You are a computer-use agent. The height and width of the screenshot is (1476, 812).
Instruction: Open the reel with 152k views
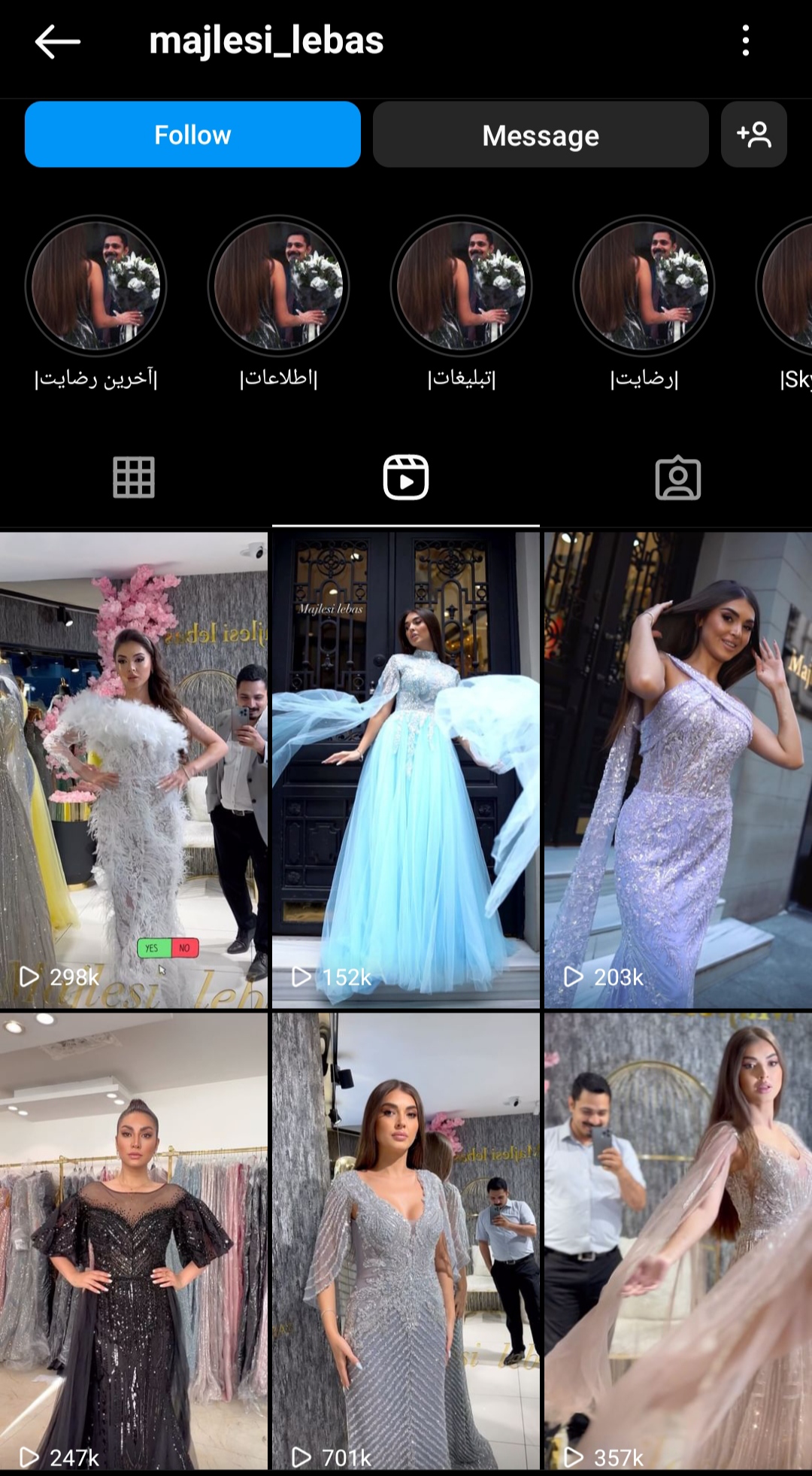(406, 770)
